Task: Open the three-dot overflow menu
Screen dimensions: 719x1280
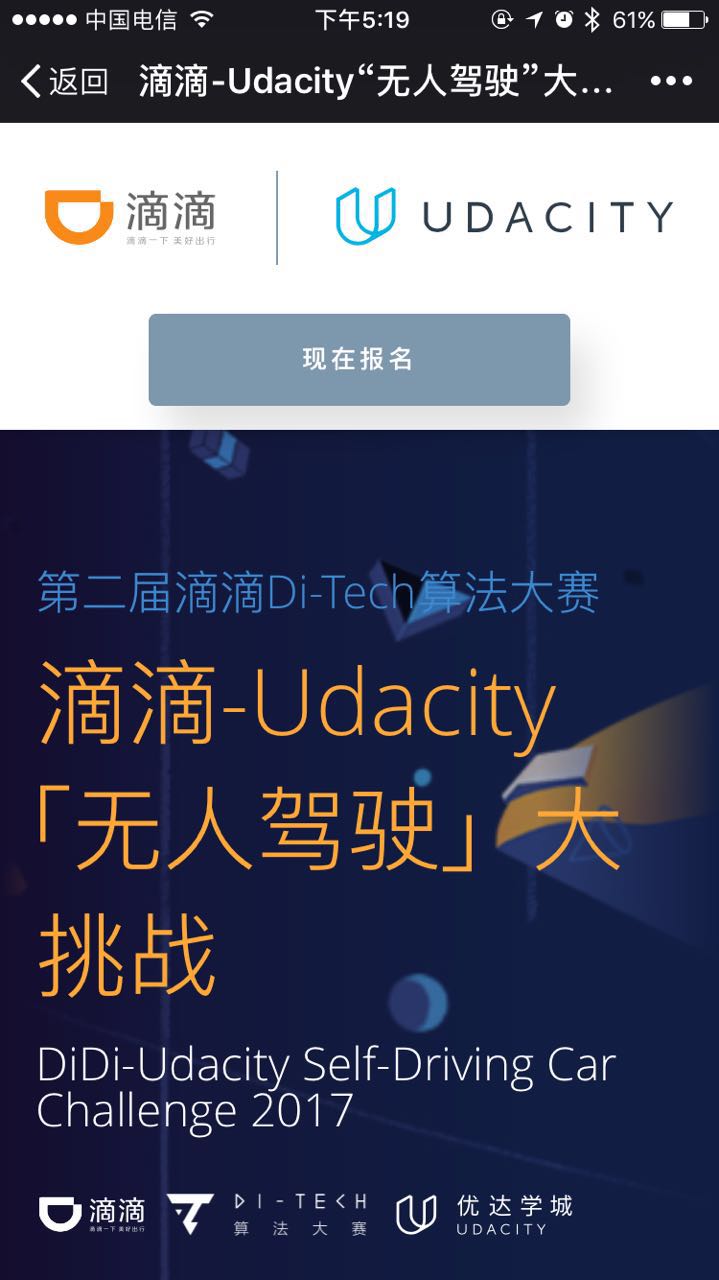Action: click(x=671, y=81)
